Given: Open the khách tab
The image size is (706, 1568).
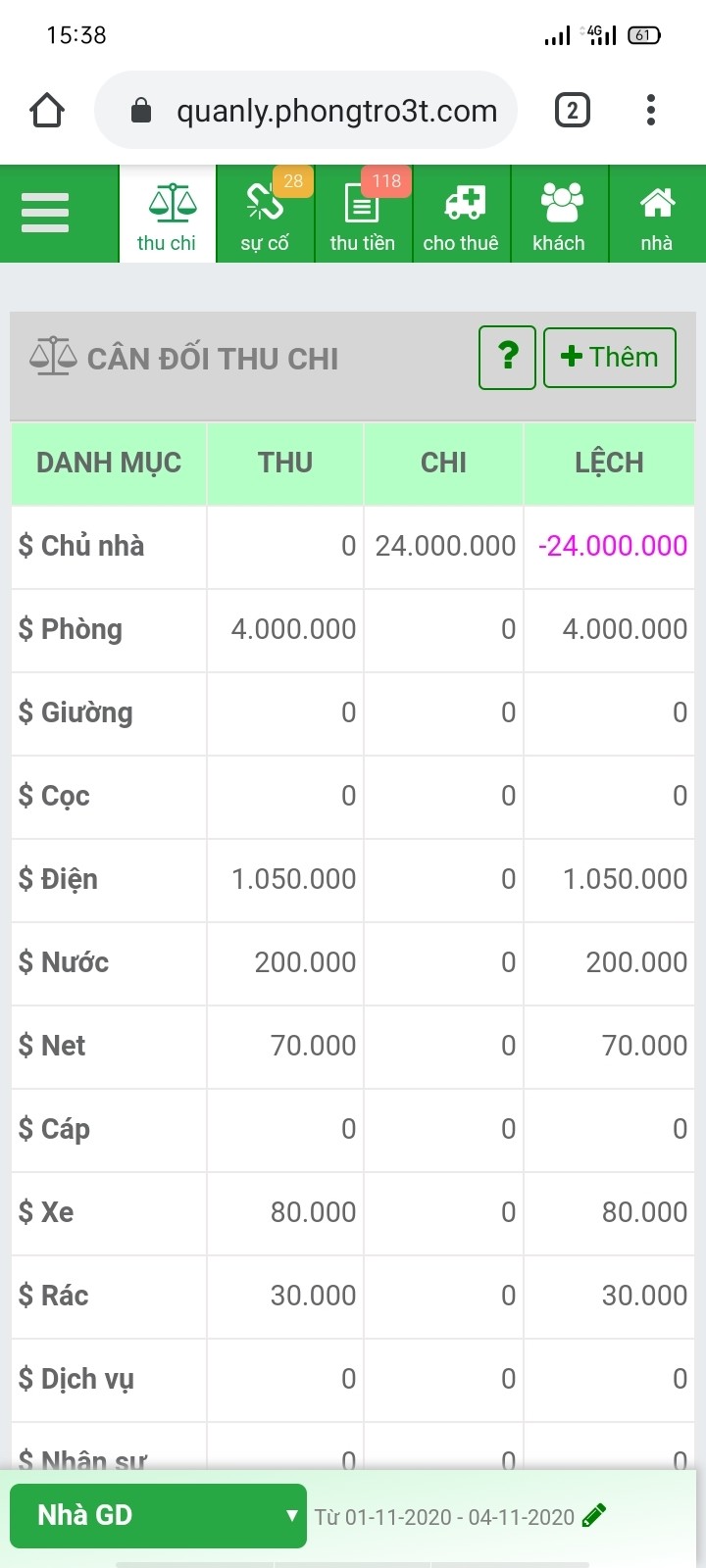Looking at the screenshot, I should coord(559,216).
